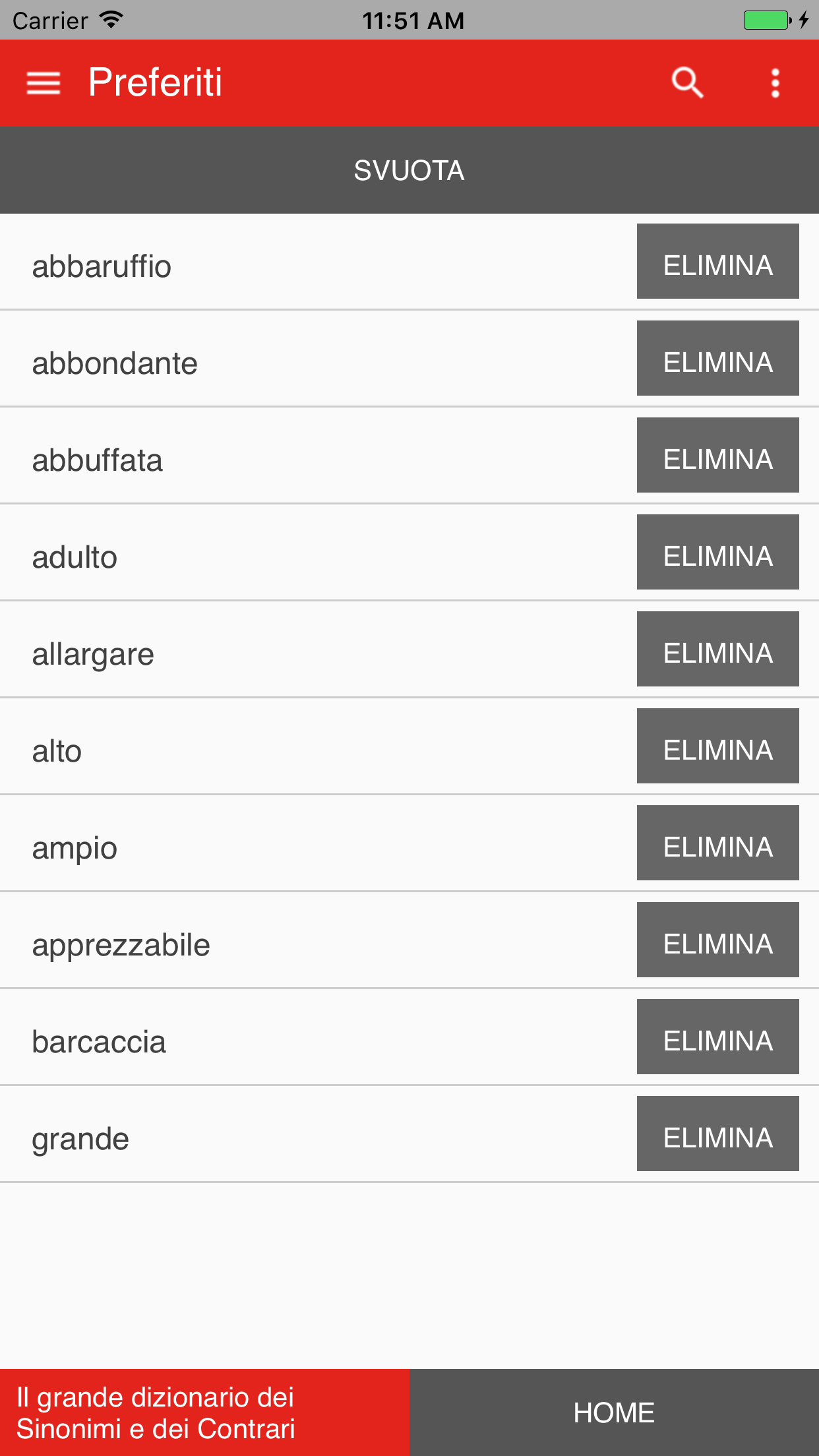Image resolution: width=819 pixels, height=1456 pixels.
Task: Select the word grande
Action: (80, 1139)
